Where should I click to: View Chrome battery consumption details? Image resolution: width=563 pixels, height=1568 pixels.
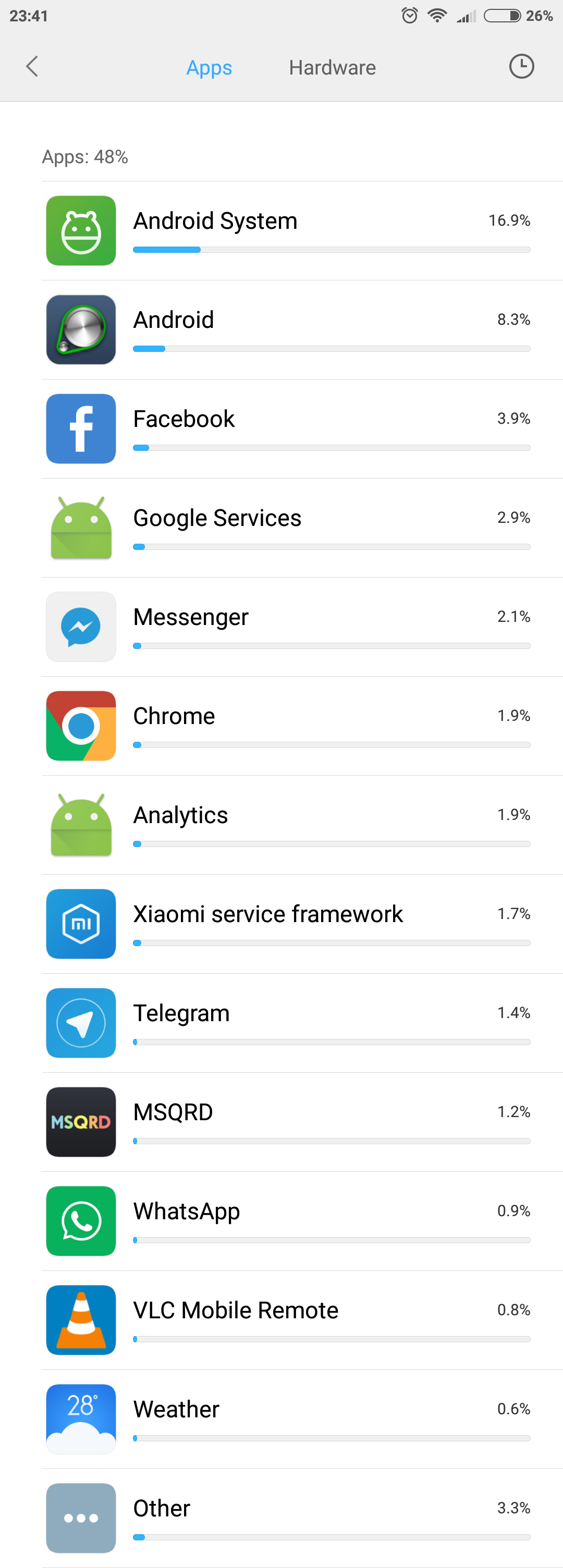click(301, 726)
